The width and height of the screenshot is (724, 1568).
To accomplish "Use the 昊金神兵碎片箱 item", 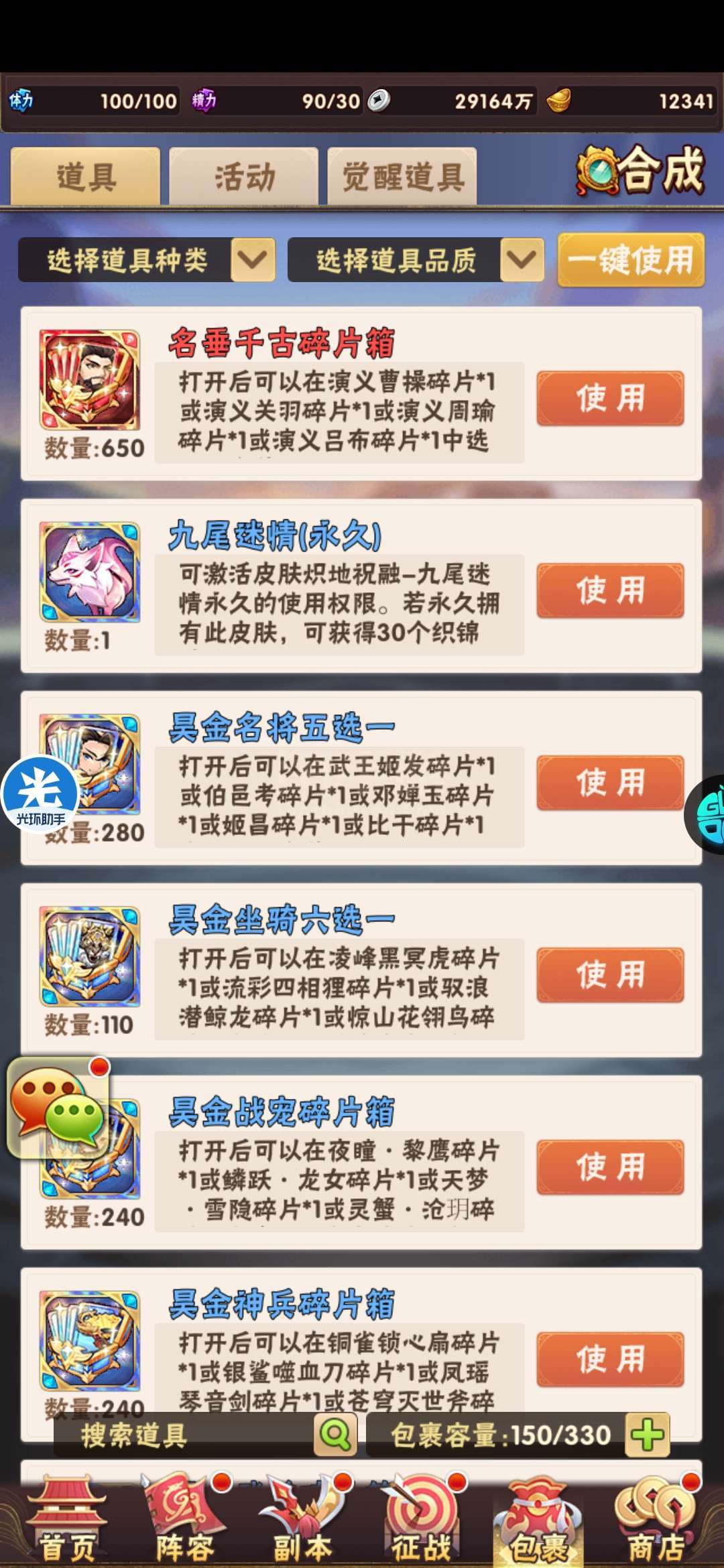I will [610, 1360].
